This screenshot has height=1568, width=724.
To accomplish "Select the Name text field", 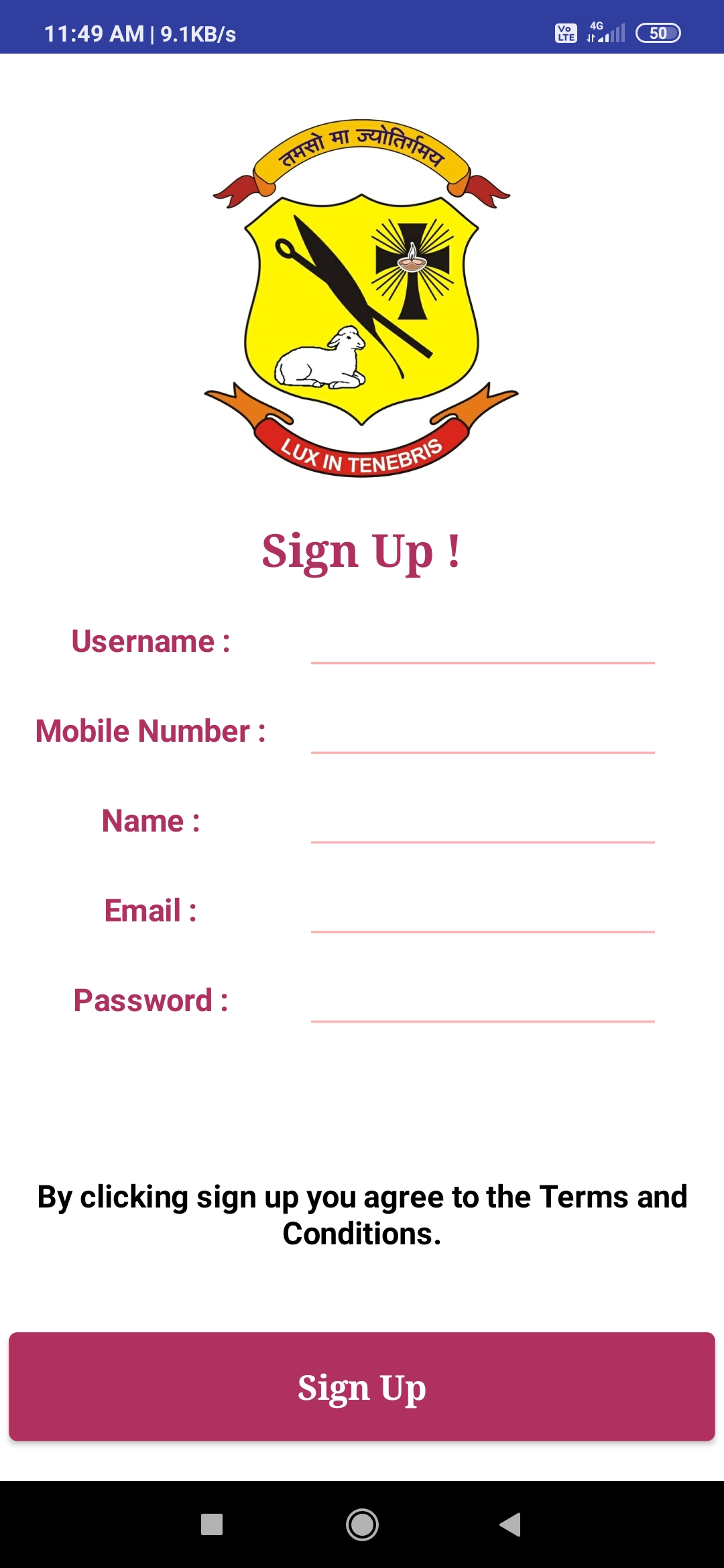I will tap(483, 822).
